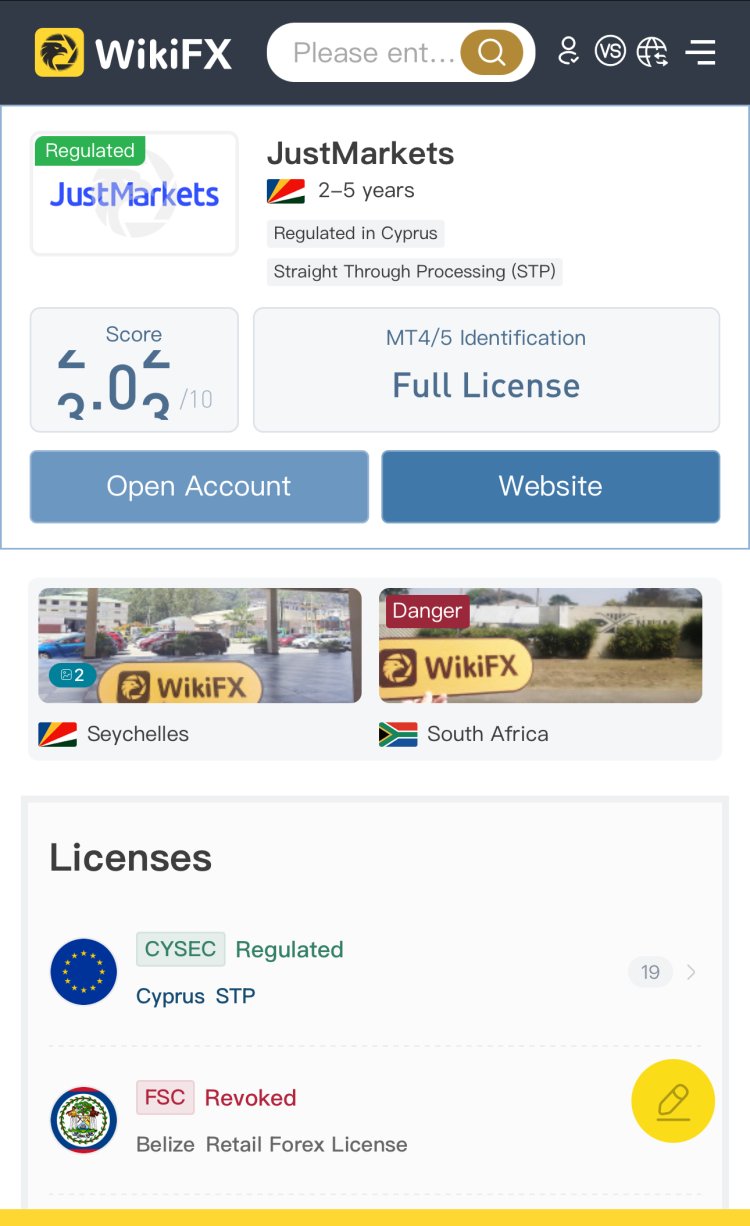The height and width of the screenshot is (1226, 750).
Task: Click the search magnifier icon
Action: pyautogui.click(x=489, y=51)
